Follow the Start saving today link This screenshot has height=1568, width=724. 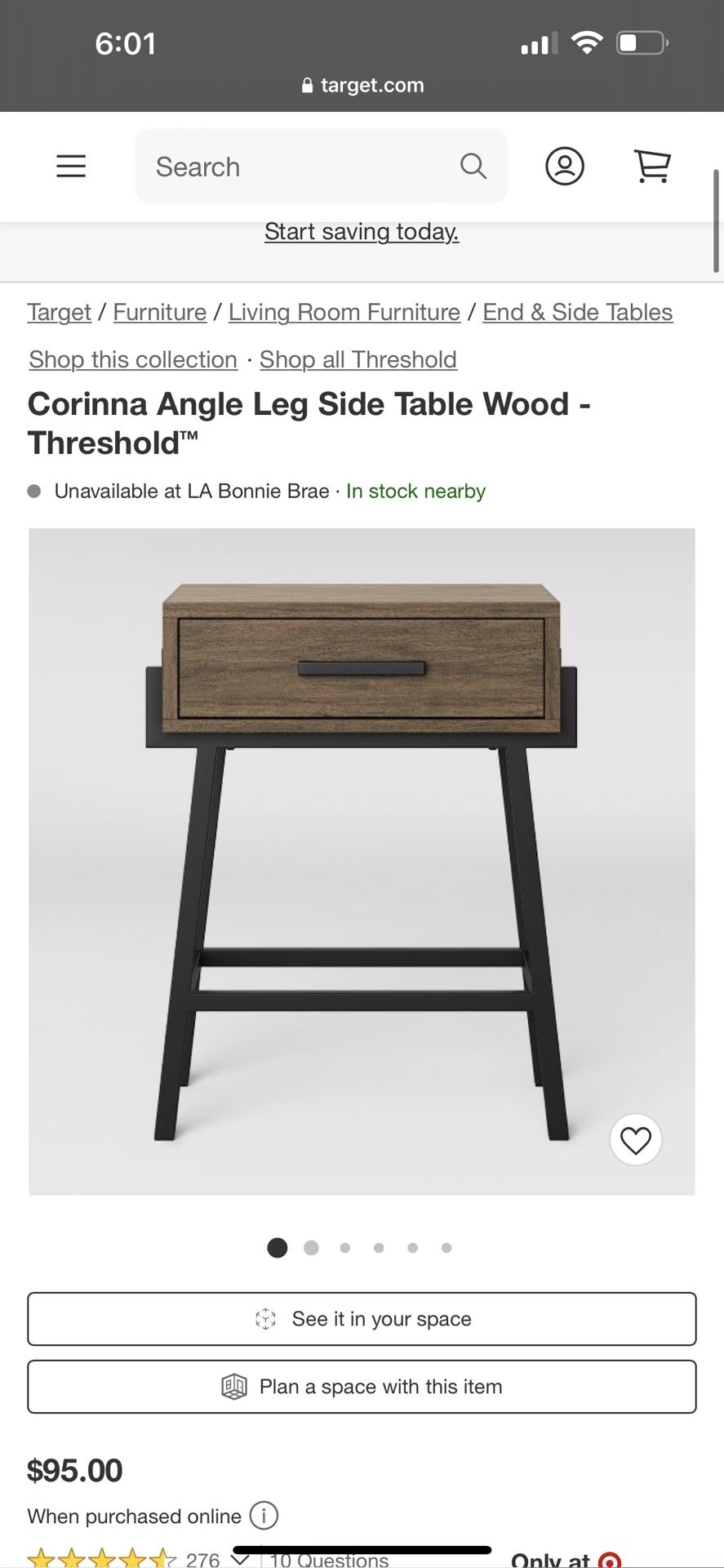tap(362, 232)
